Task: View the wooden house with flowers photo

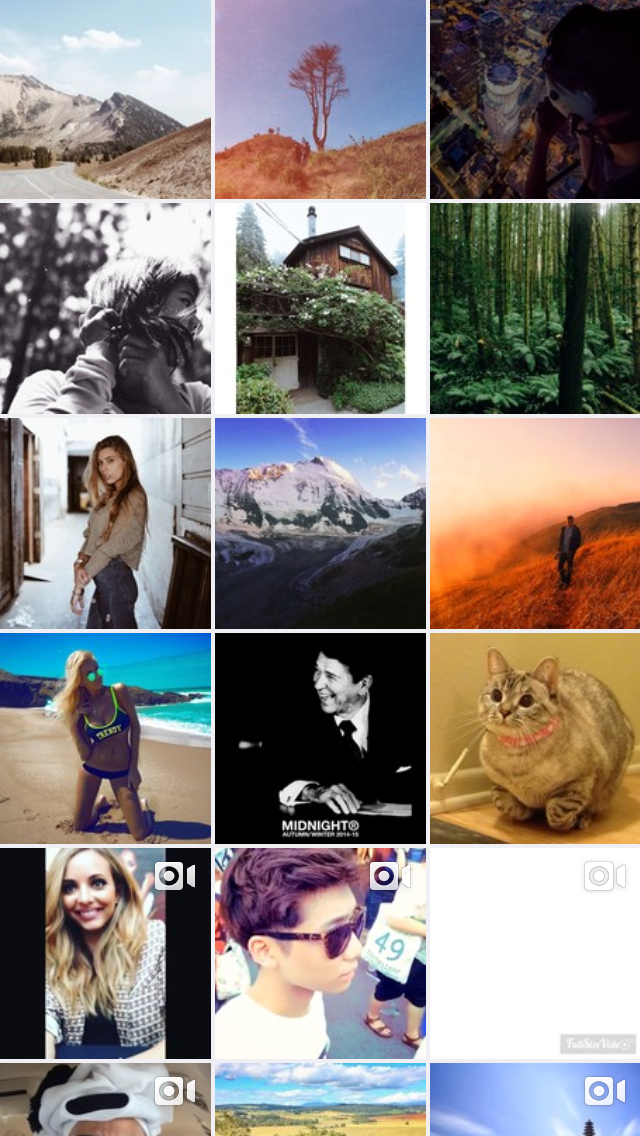Action: (320, 308)
